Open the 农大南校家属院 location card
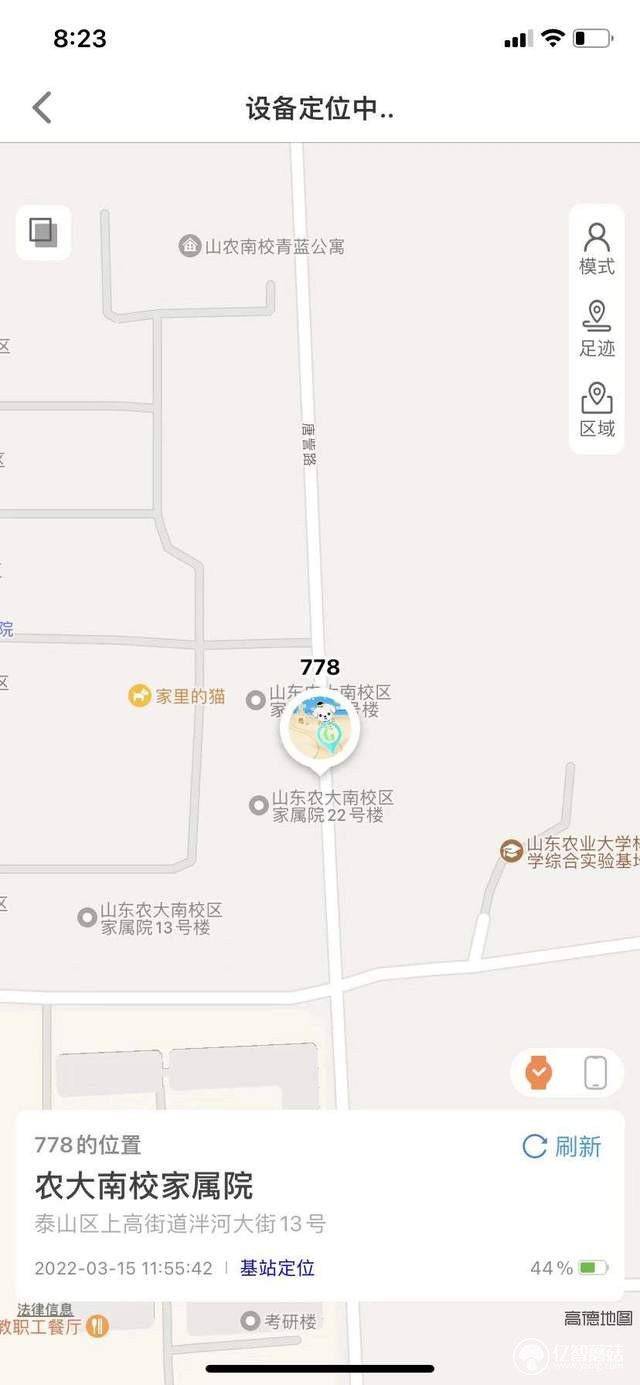Image resolution: width=640 pixels, height=1385 pixels. pyautogui.click(x=145, y=1186)
